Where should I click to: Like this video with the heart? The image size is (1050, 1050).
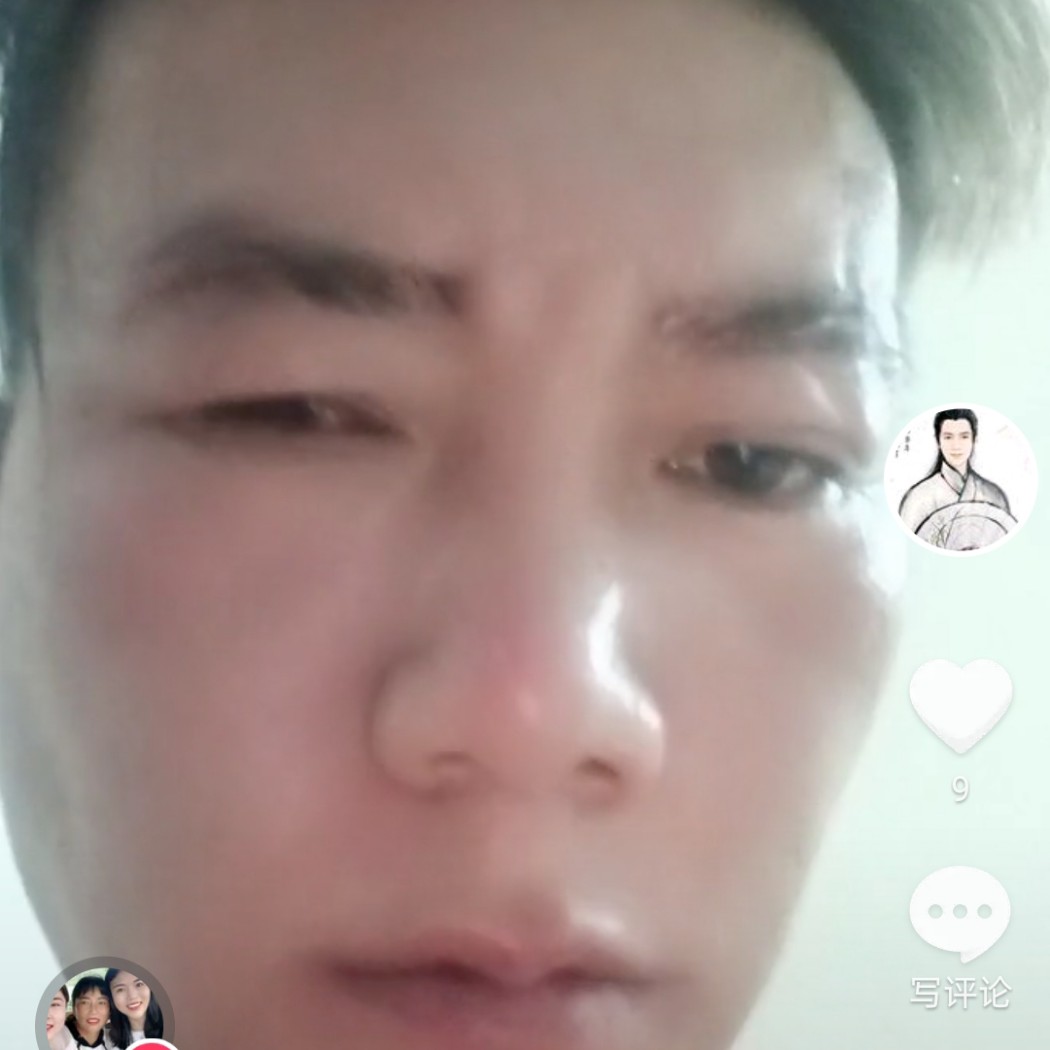[960, 704]
